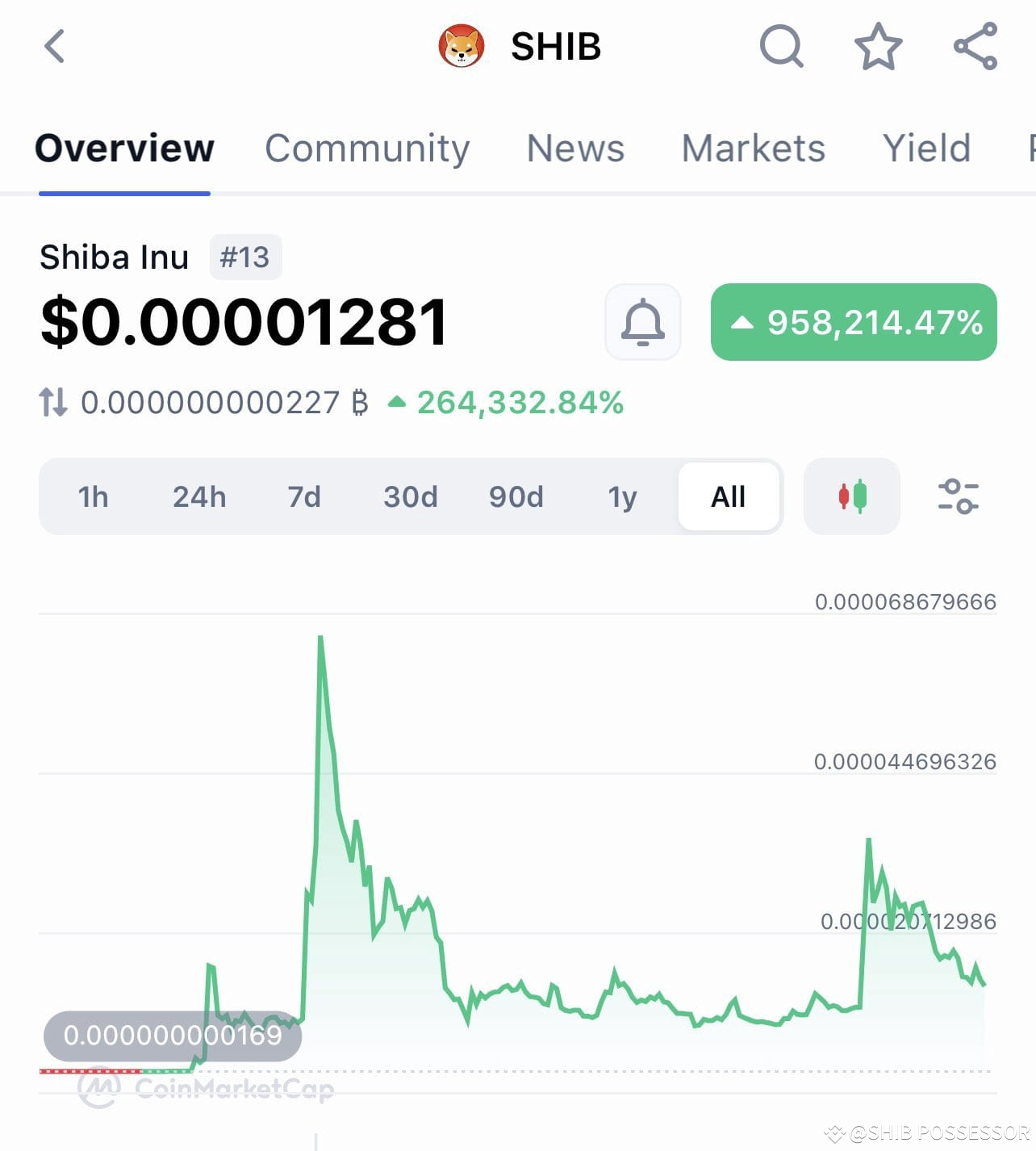Enable the 7d chart view
The height and width of the screenshot is (1151, 1036).
click(304, 496)
